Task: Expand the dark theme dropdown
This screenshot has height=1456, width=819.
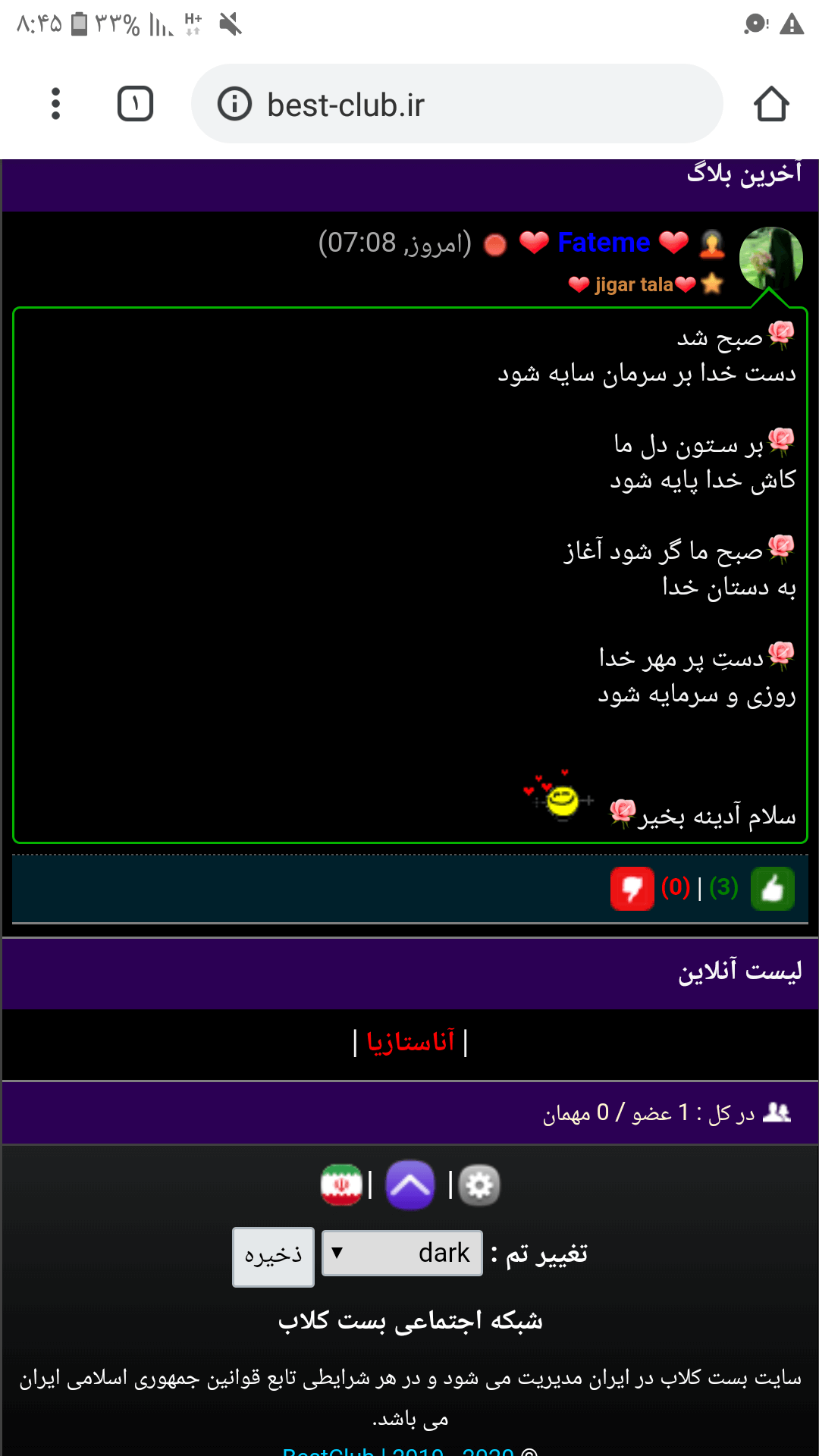Action: (x=402, y=1253)
